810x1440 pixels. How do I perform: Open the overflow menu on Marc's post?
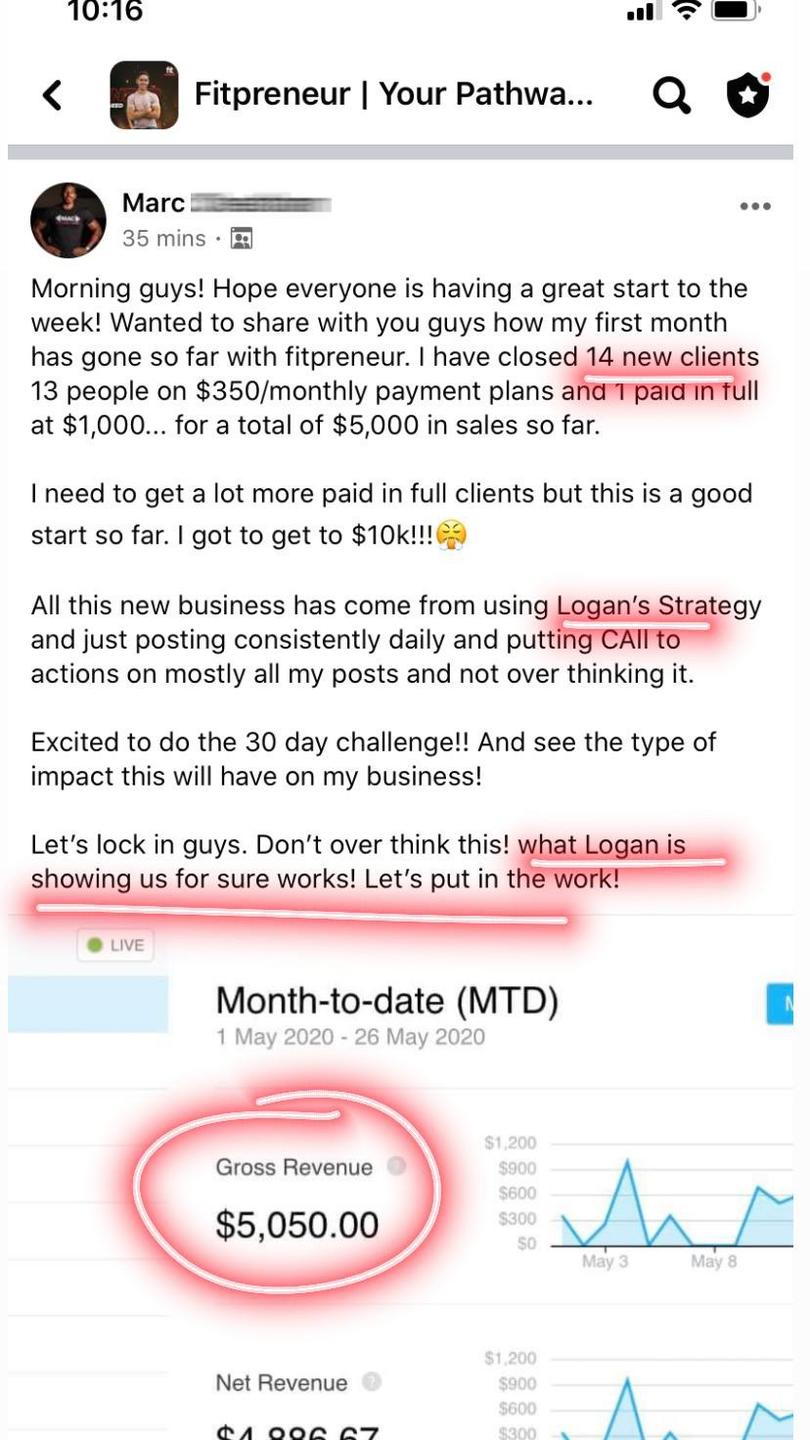(x=755, y=207)
